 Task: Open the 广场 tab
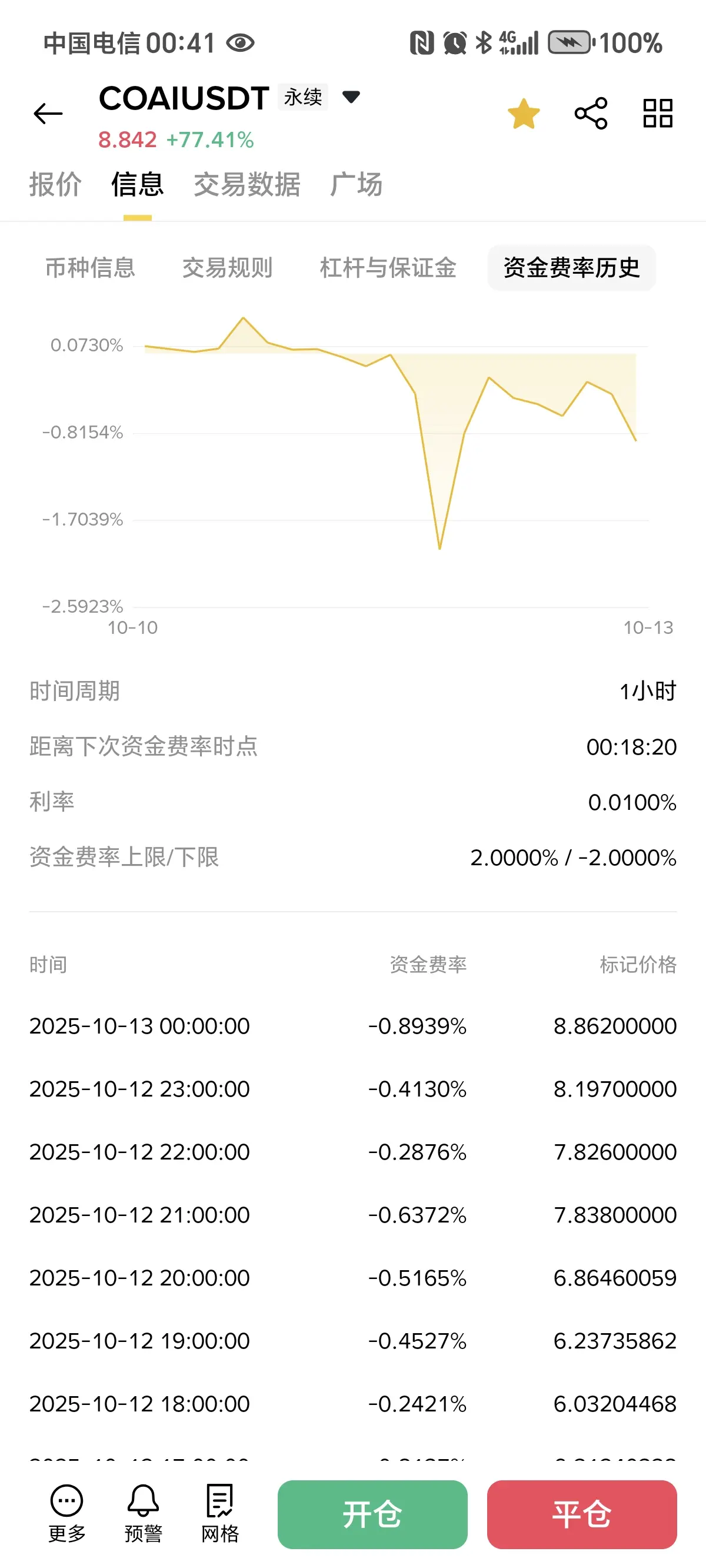356,184
